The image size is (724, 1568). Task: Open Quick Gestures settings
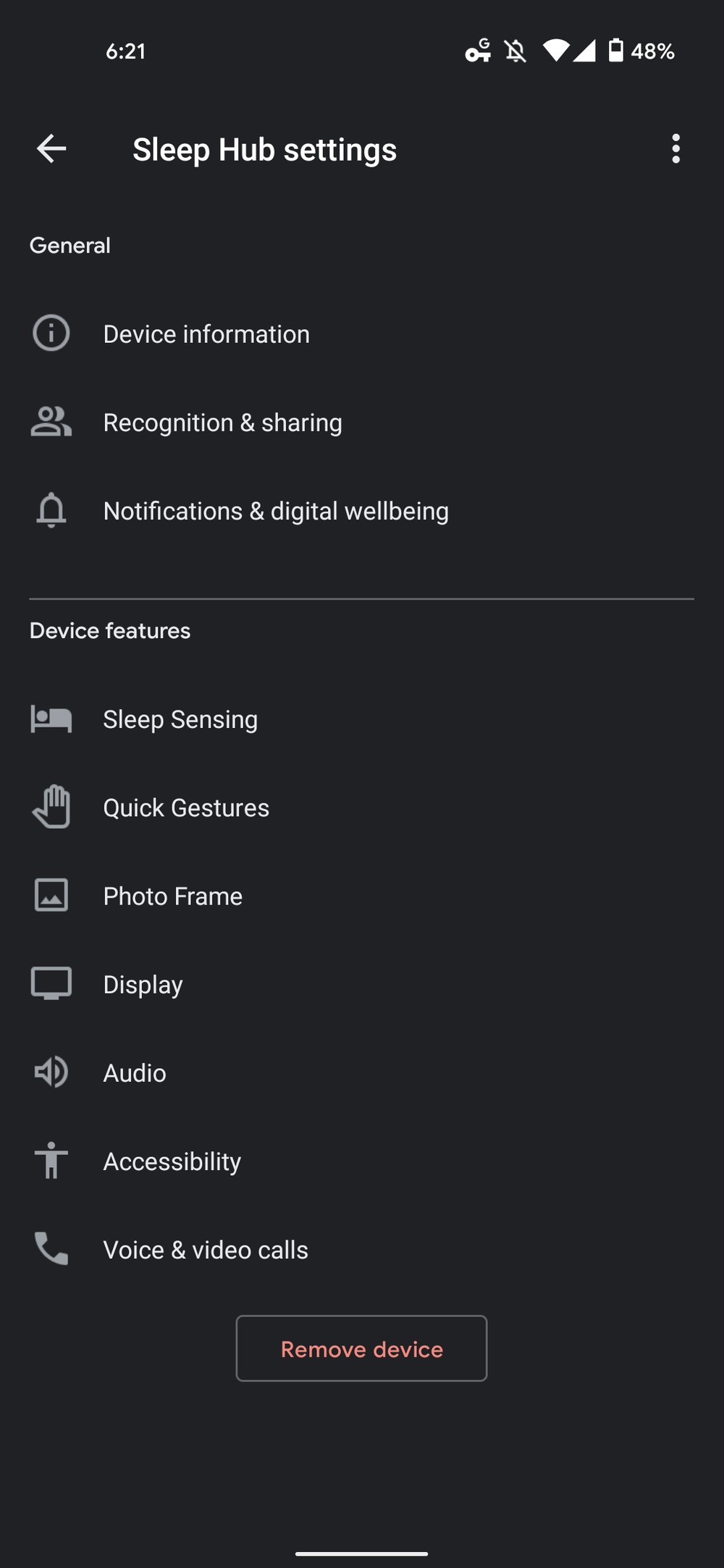coord(362,807)
